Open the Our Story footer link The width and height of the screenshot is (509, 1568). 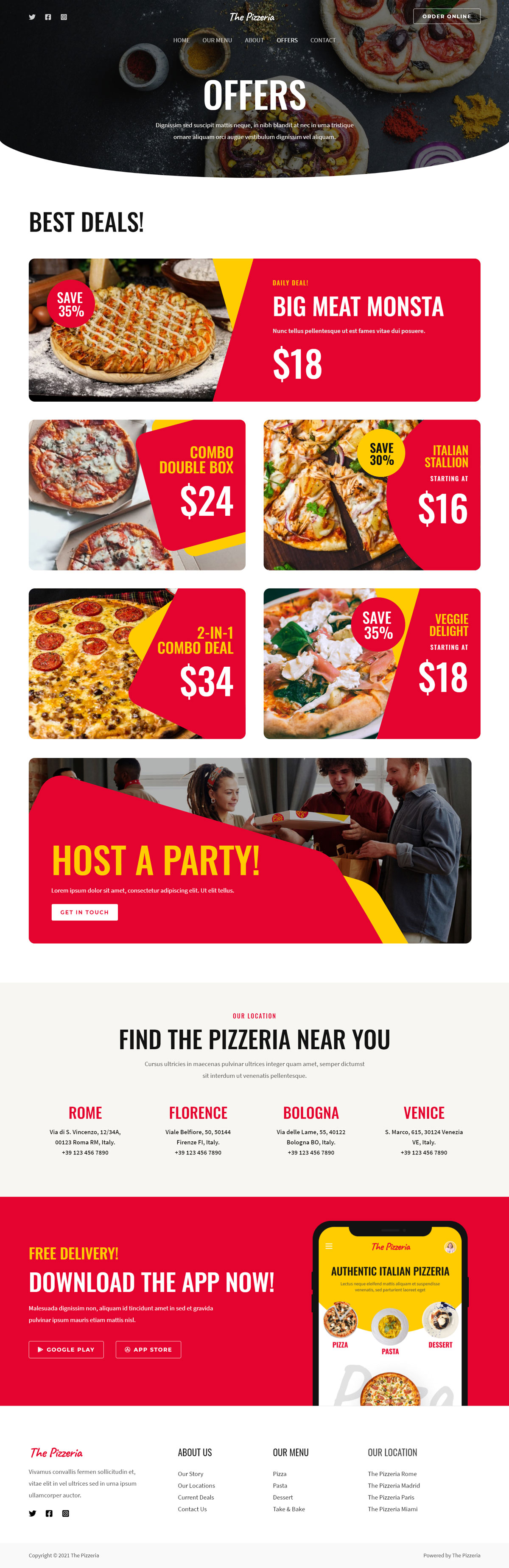pos(190,1474)
